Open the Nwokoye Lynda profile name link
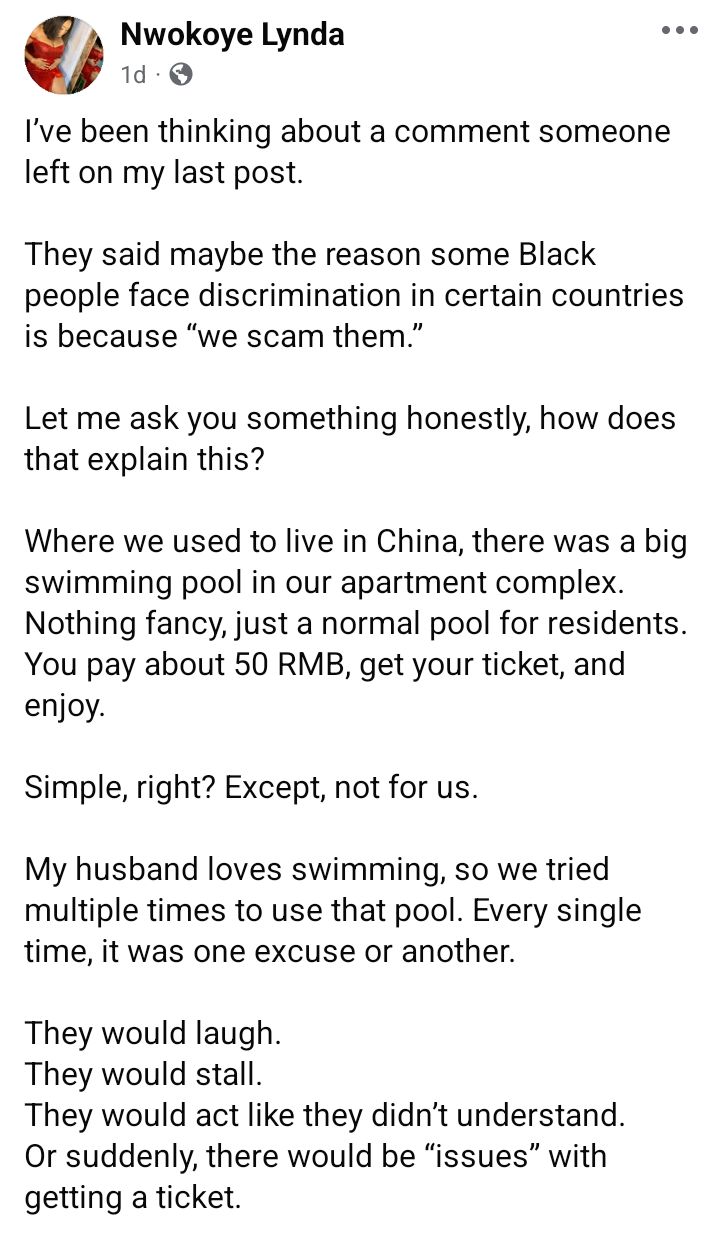The image size is (720, 1239). 232,35
